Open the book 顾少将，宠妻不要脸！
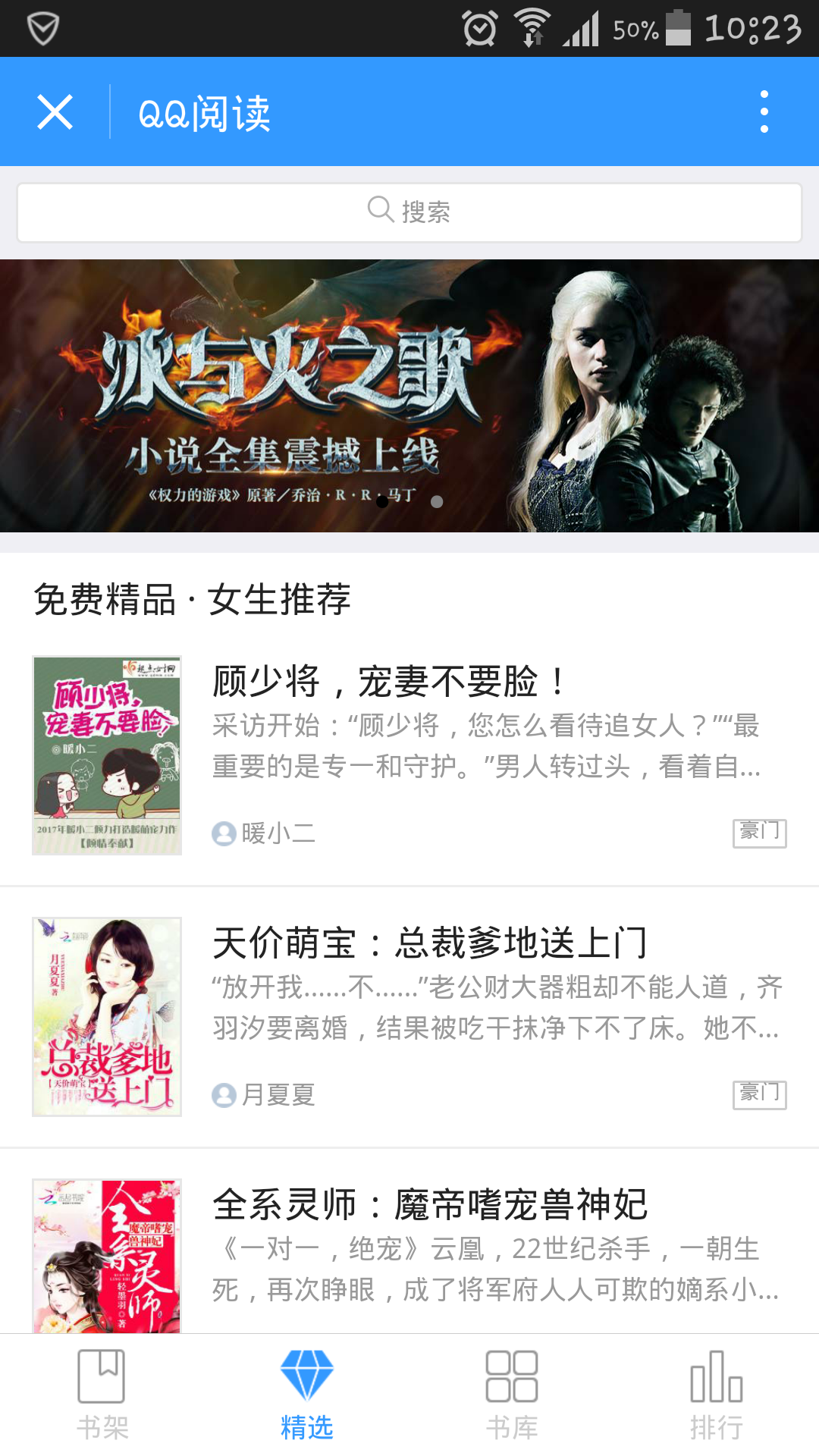Viewport: 819px width, 1456px height. (409, 755)
